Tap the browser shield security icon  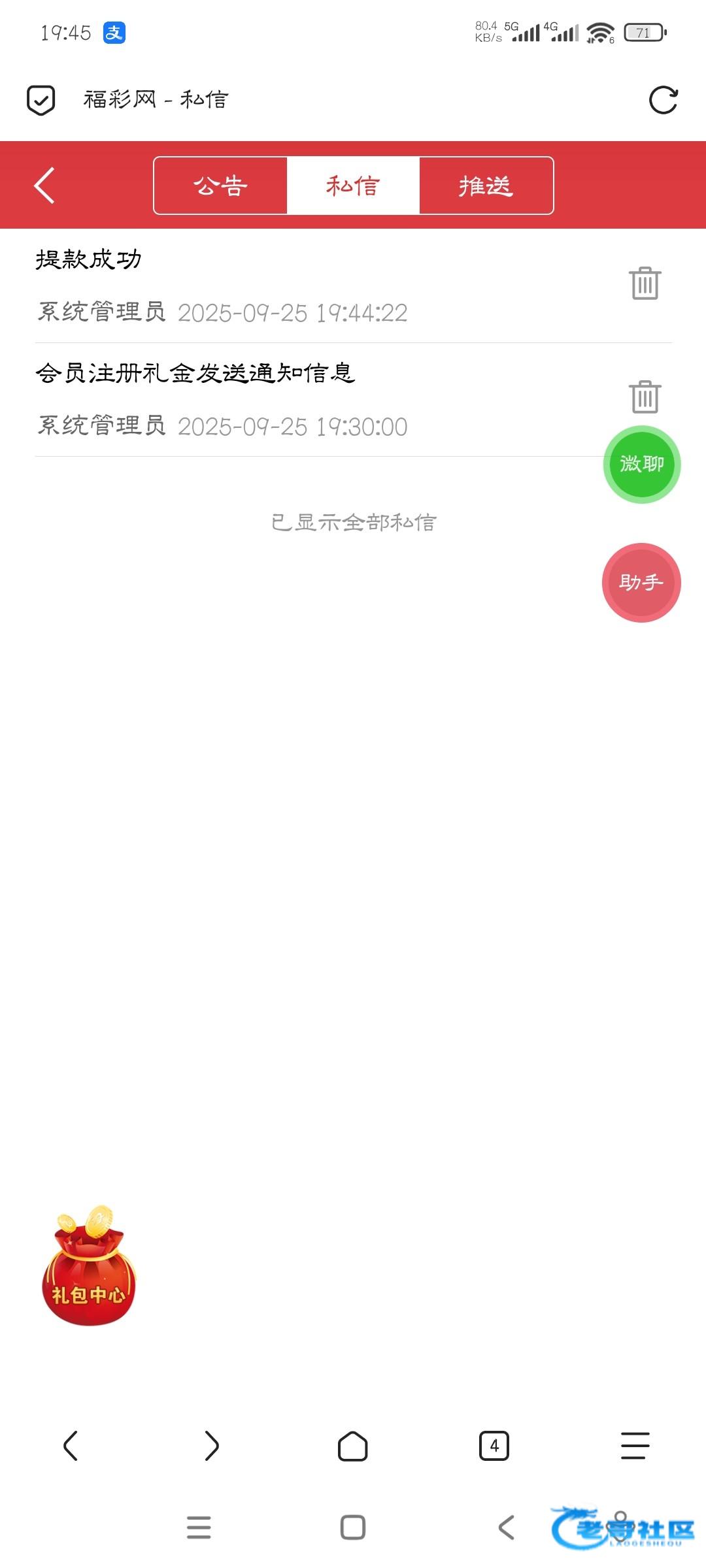pos(41,101)
